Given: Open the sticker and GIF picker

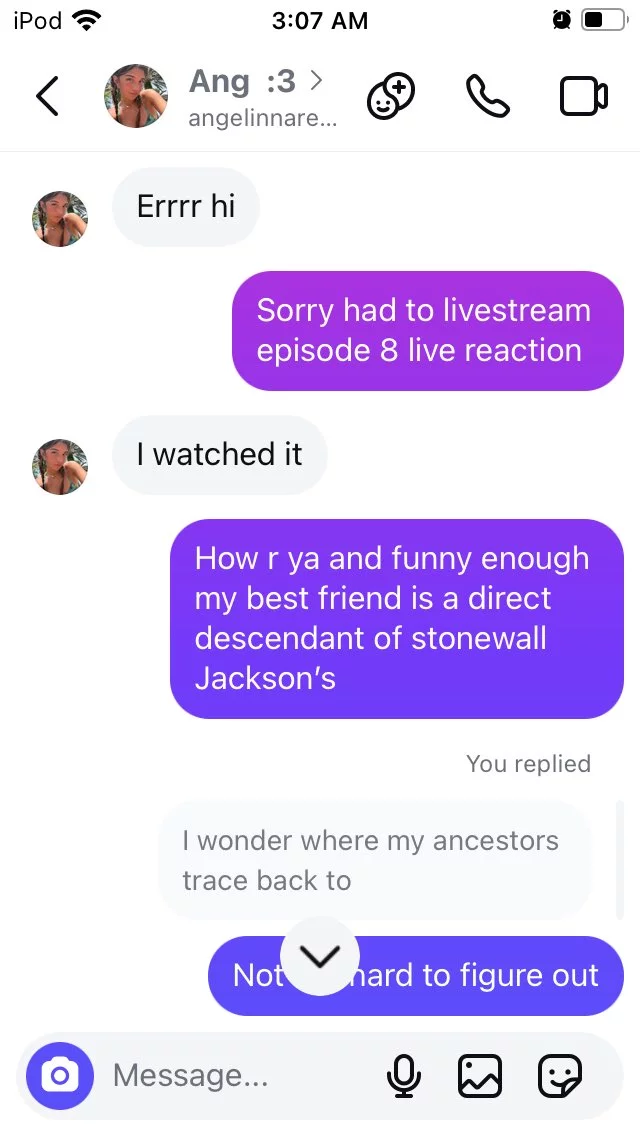Looking at the screenshot, I should (x=560, y=1076).
